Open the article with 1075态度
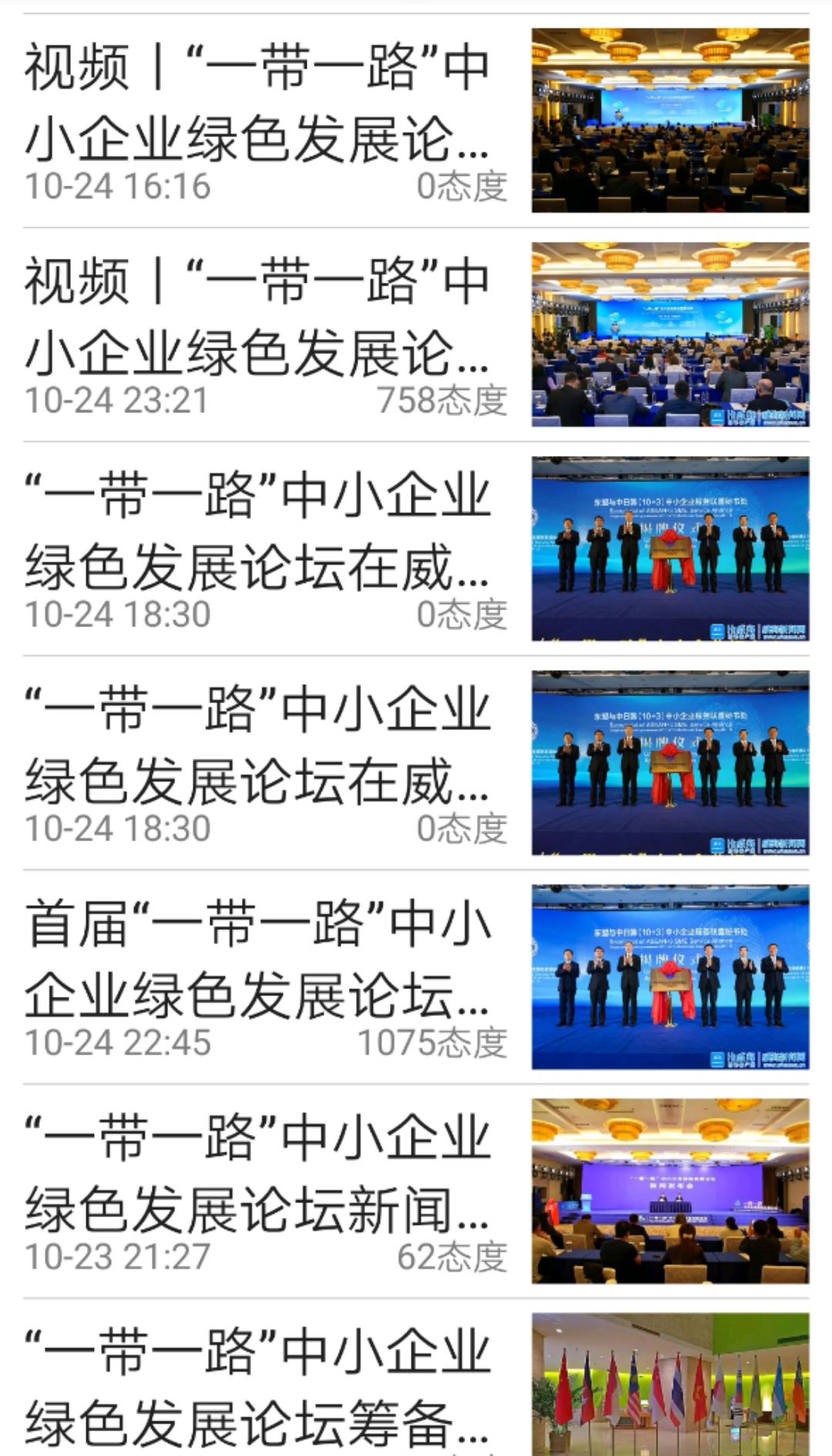 pos(416,977)
